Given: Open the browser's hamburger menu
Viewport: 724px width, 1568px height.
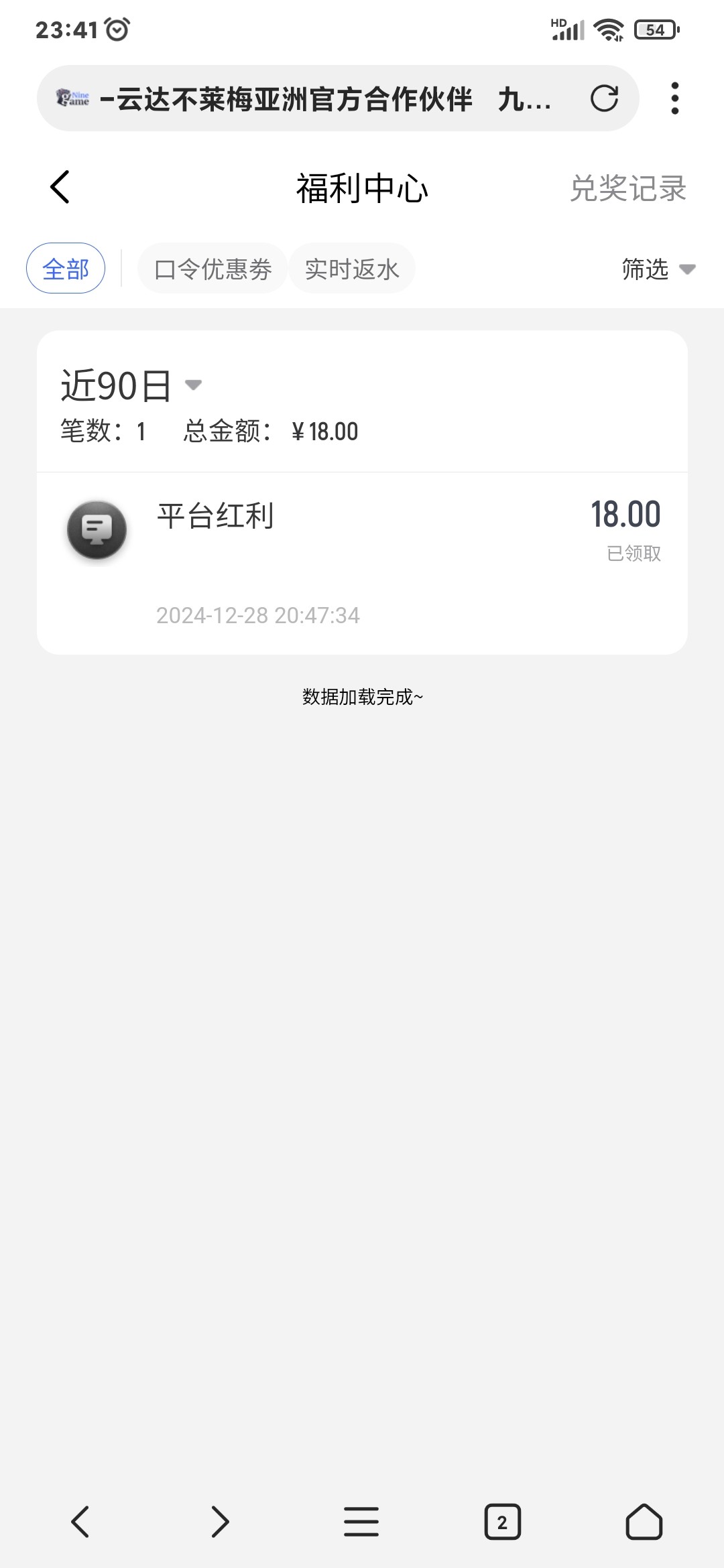Looking at the screenshot, I should pos(361,1521).
